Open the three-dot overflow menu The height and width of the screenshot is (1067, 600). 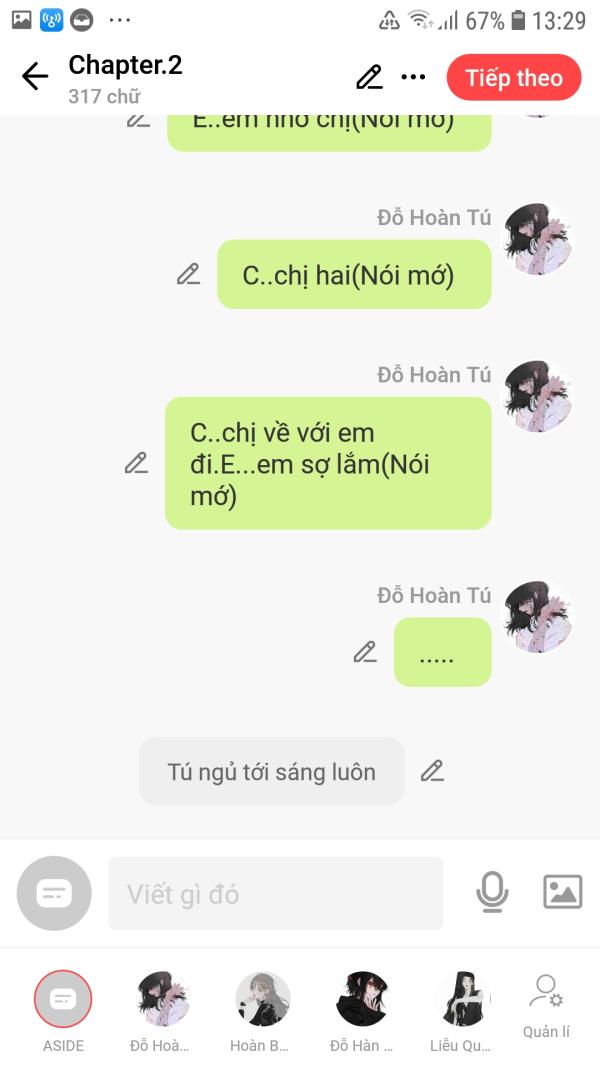(x=413, y=77)
